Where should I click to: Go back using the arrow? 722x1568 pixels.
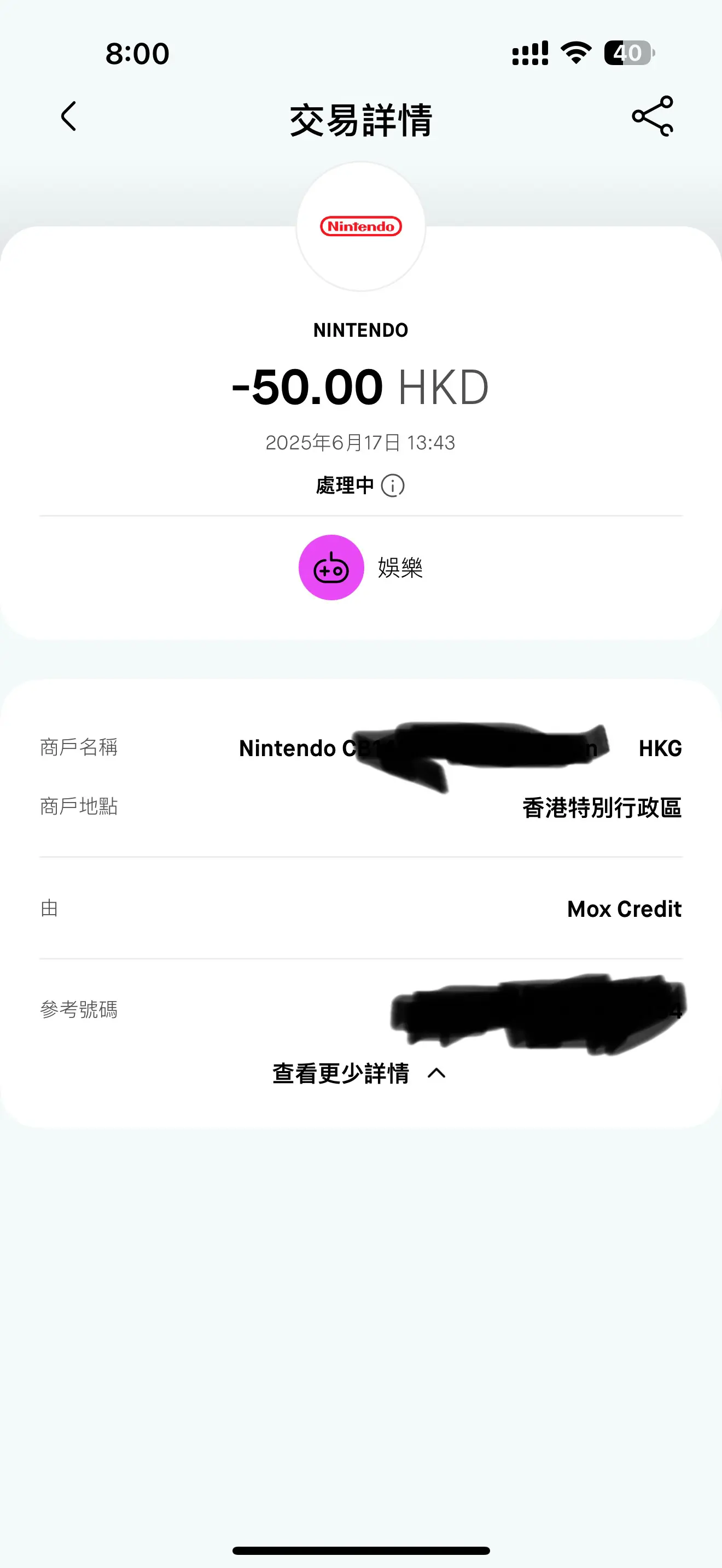click(x=69, y=116)
